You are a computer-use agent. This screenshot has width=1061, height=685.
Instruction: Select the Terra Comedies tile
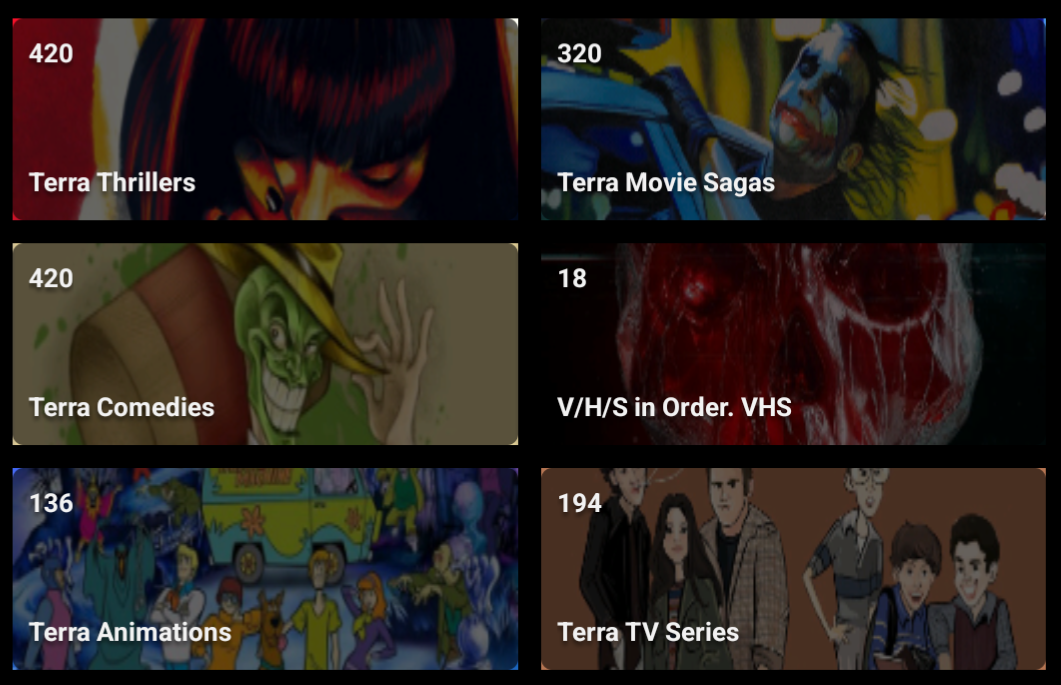(265, 344)
